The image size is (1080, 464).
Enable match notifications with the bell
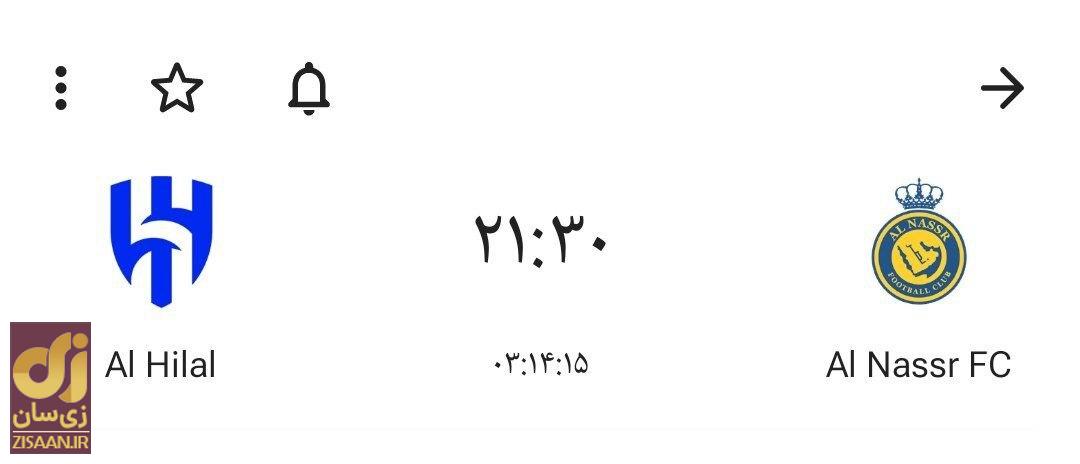(308, 88)
